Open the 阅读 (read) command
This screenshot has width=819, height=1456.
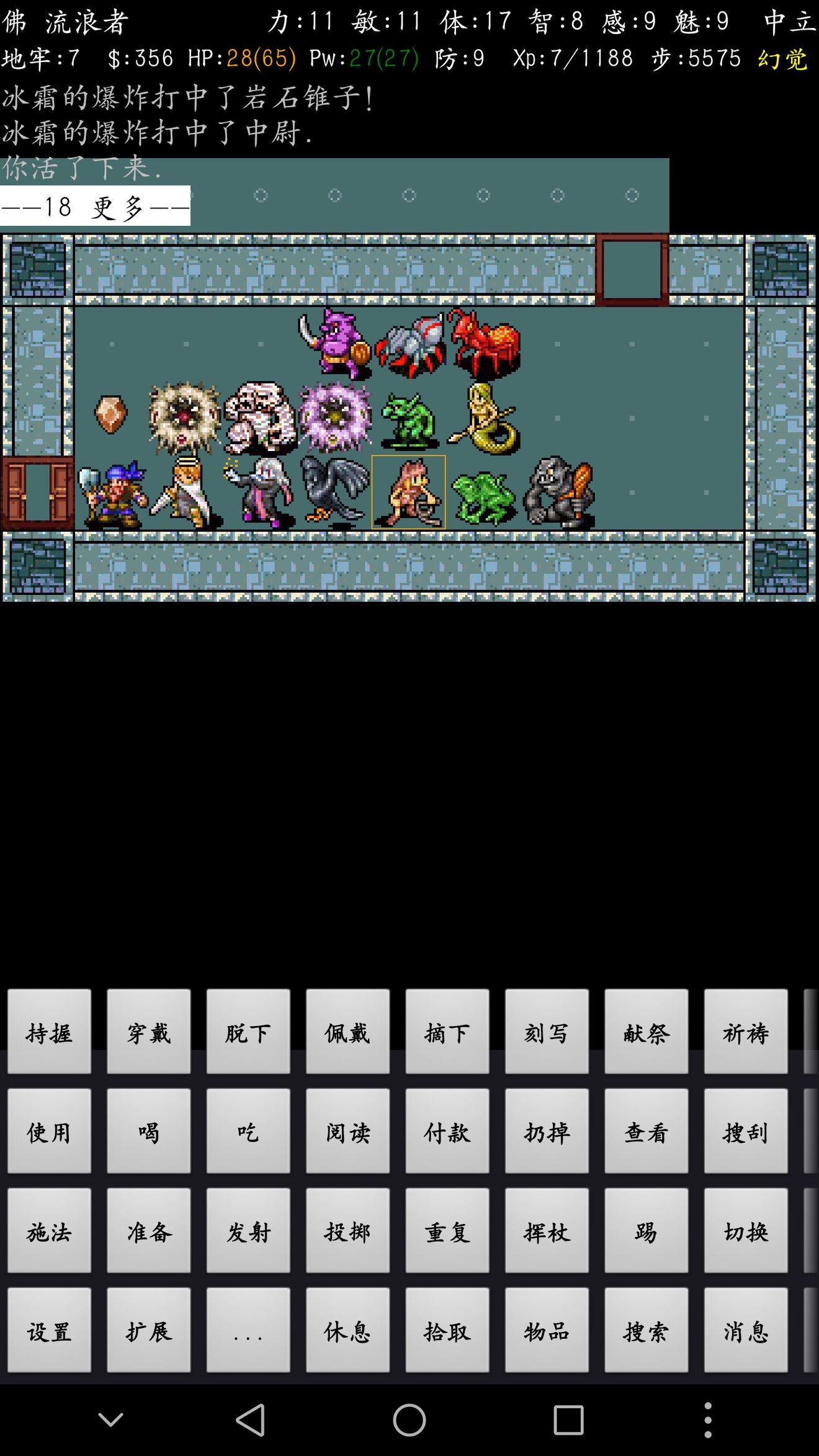[x=347, y=1132]
